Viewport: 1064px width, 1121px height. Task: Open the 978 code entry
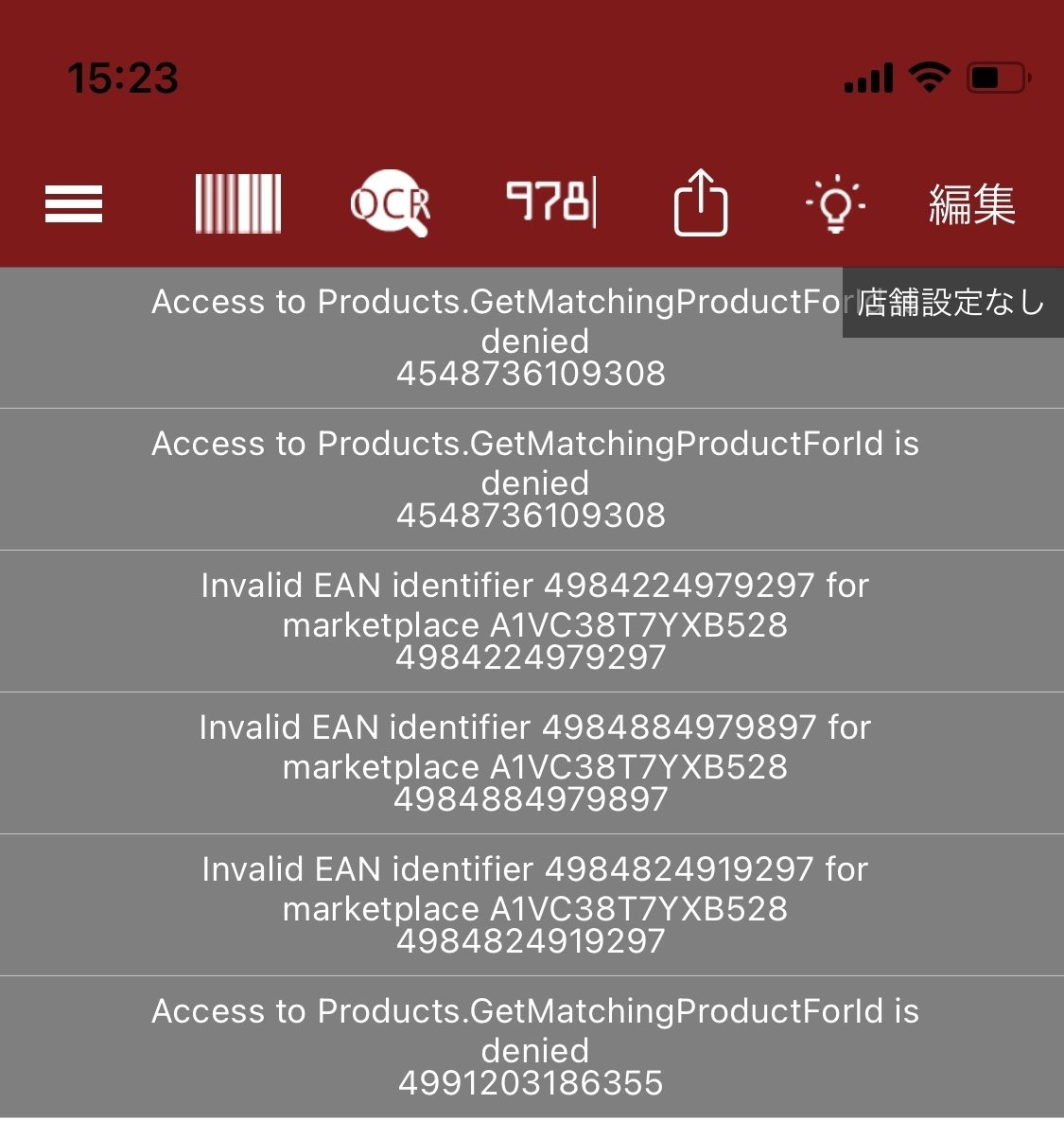pos(550,202)
